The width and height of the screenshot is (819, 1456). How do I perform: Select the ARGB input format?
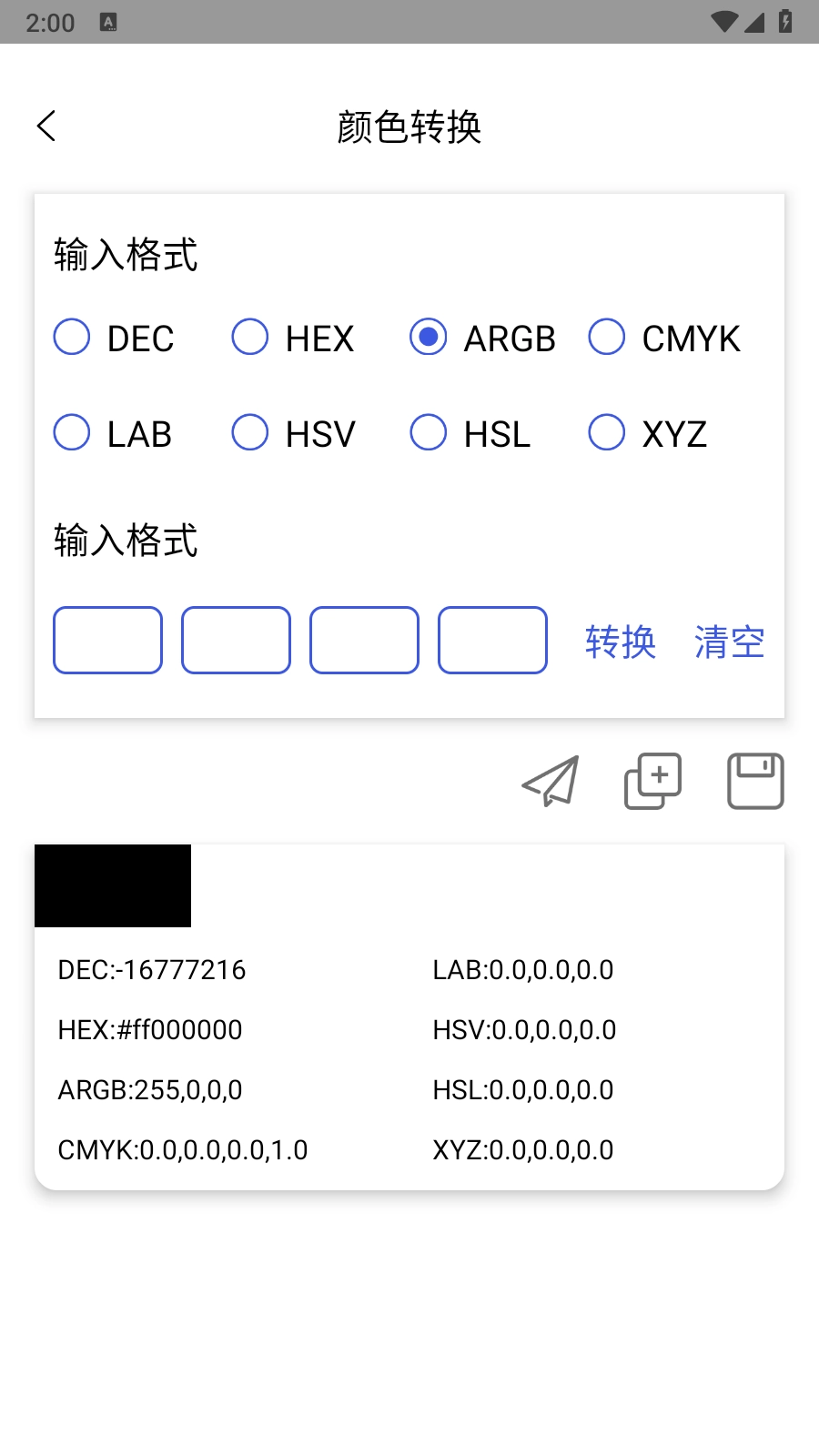click(429, 338)
